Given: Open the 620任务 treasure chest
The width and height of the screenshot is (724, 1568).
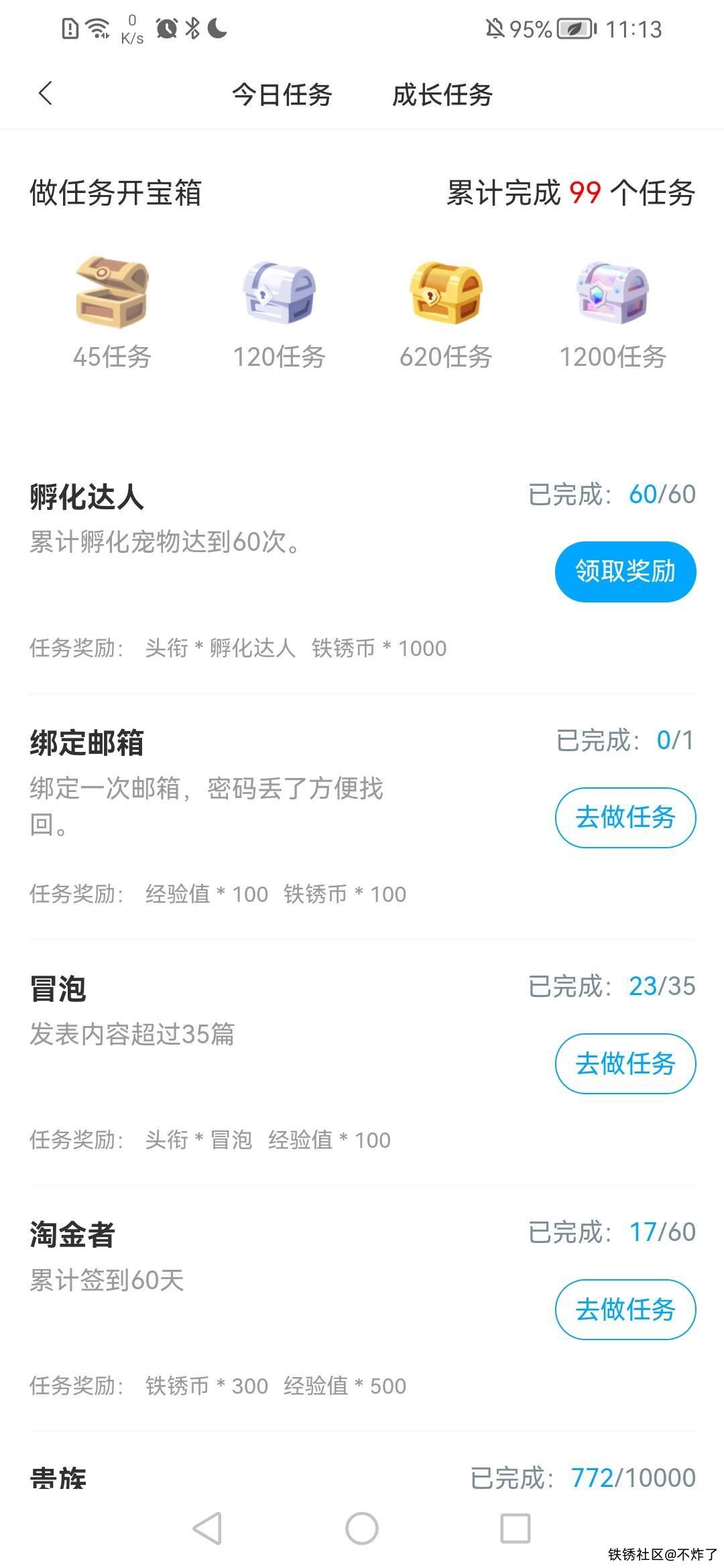Looking at the screenshot, I should 446,293.
